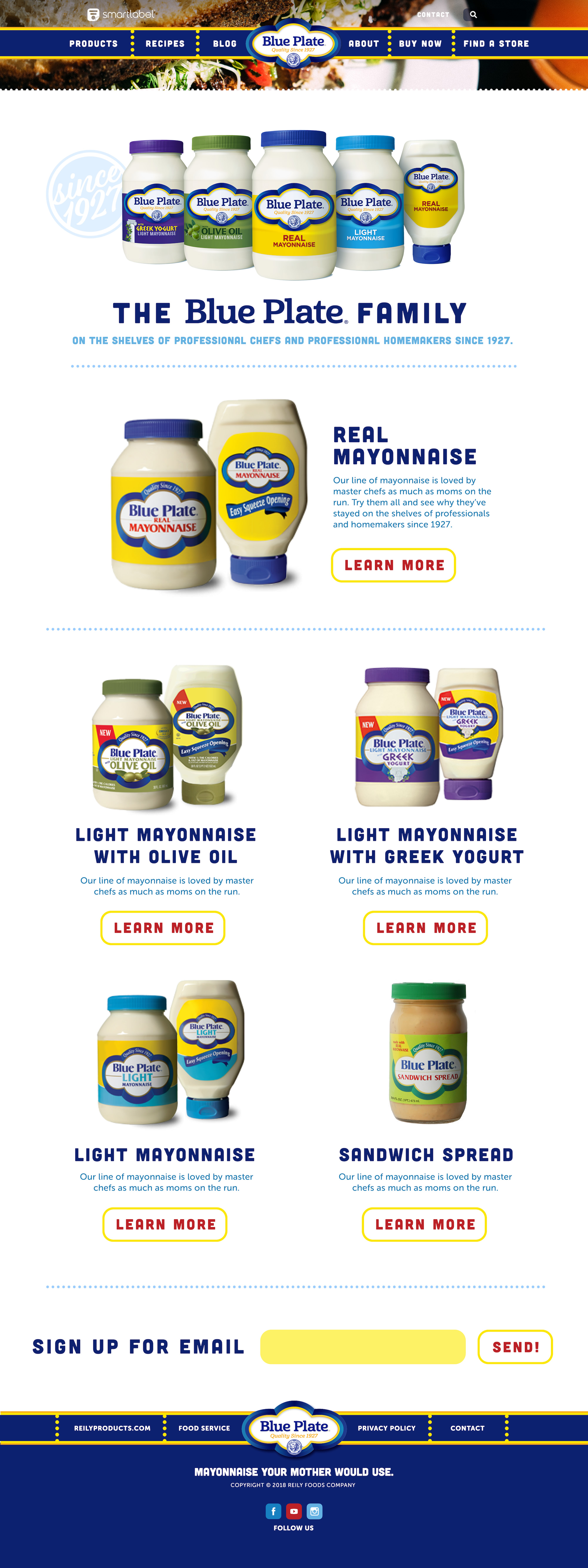View the Privacy Policy
Screen dimensions: 588x1568
(x=387, y=1428)
